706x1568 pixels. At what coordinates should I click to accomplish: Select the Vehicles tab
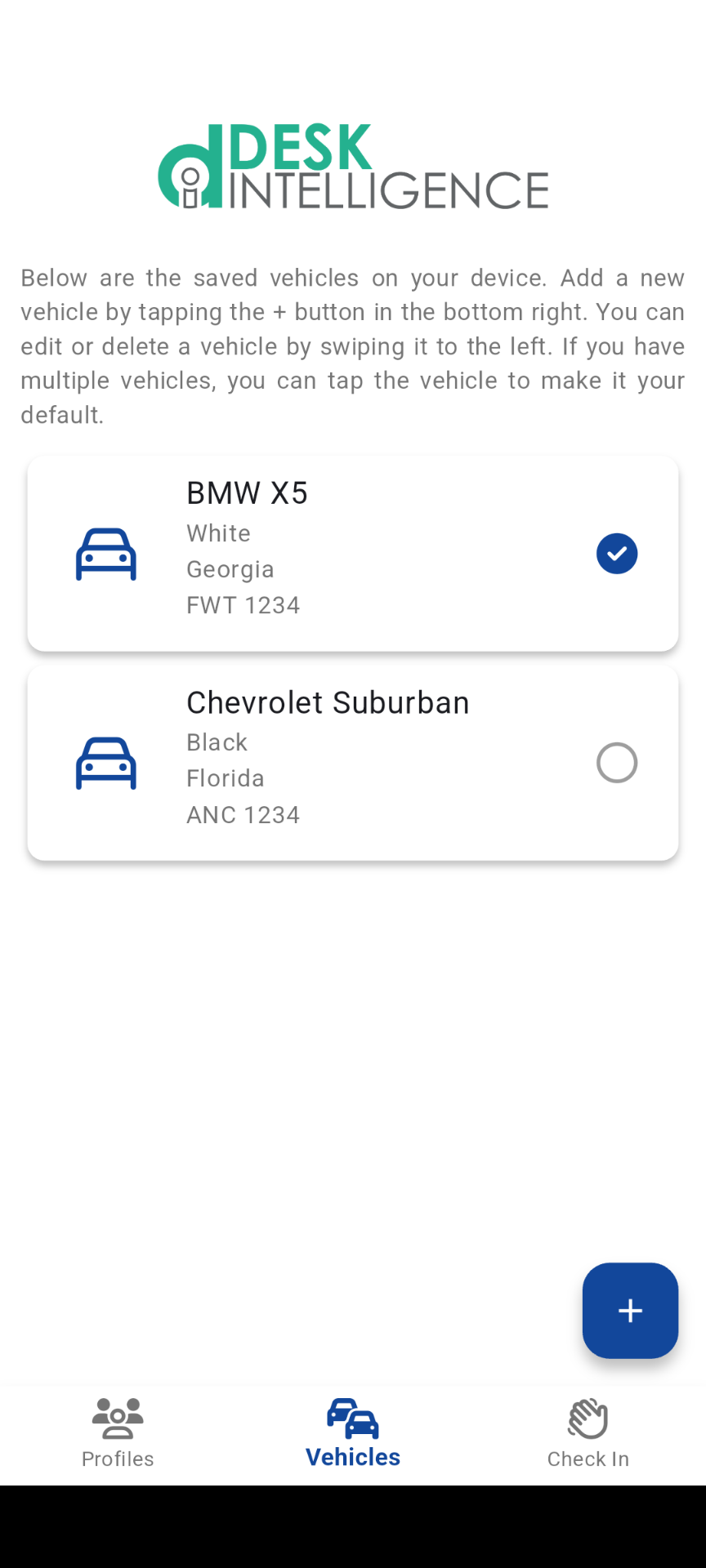click(353, 1432)
